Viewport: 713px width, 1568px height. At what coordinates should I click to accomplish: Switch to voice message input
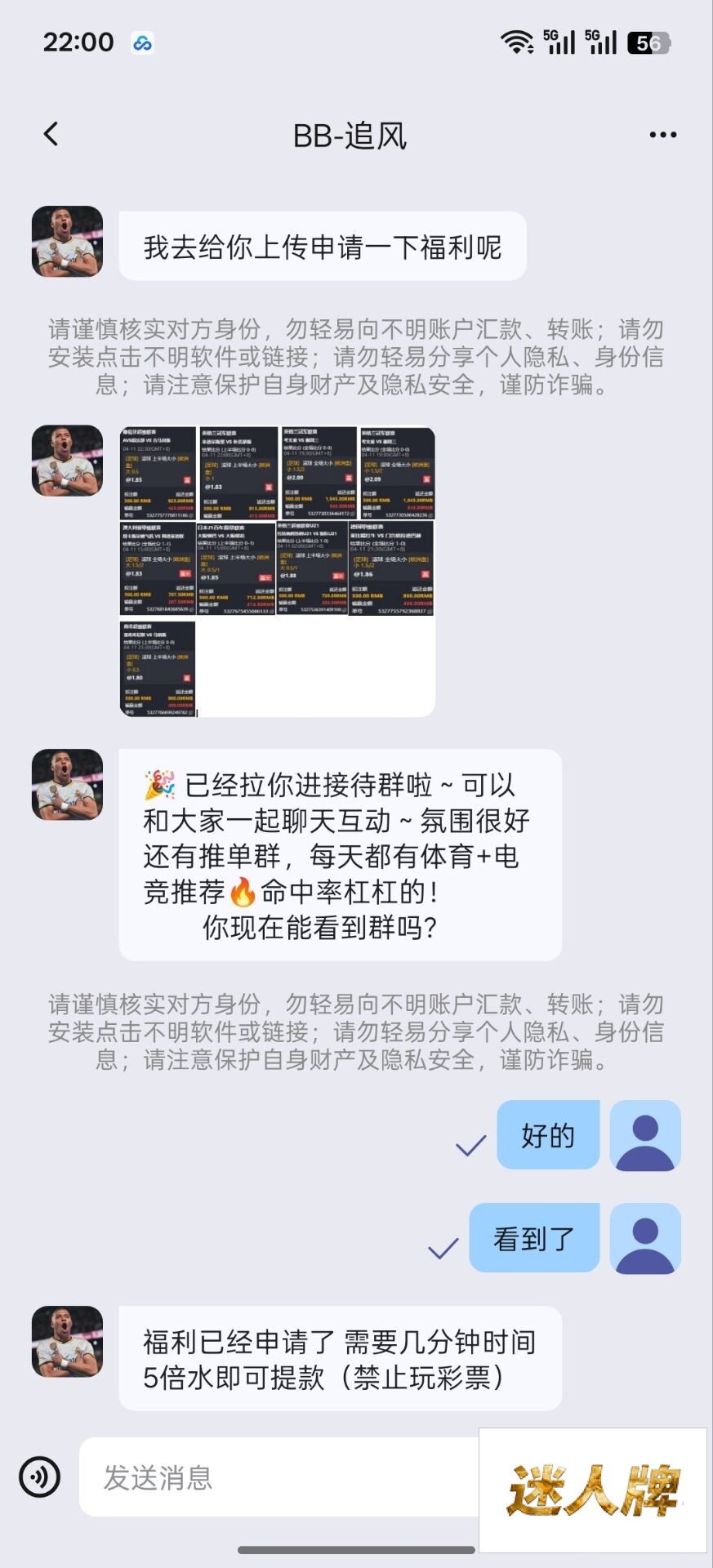pos(39,1477)
